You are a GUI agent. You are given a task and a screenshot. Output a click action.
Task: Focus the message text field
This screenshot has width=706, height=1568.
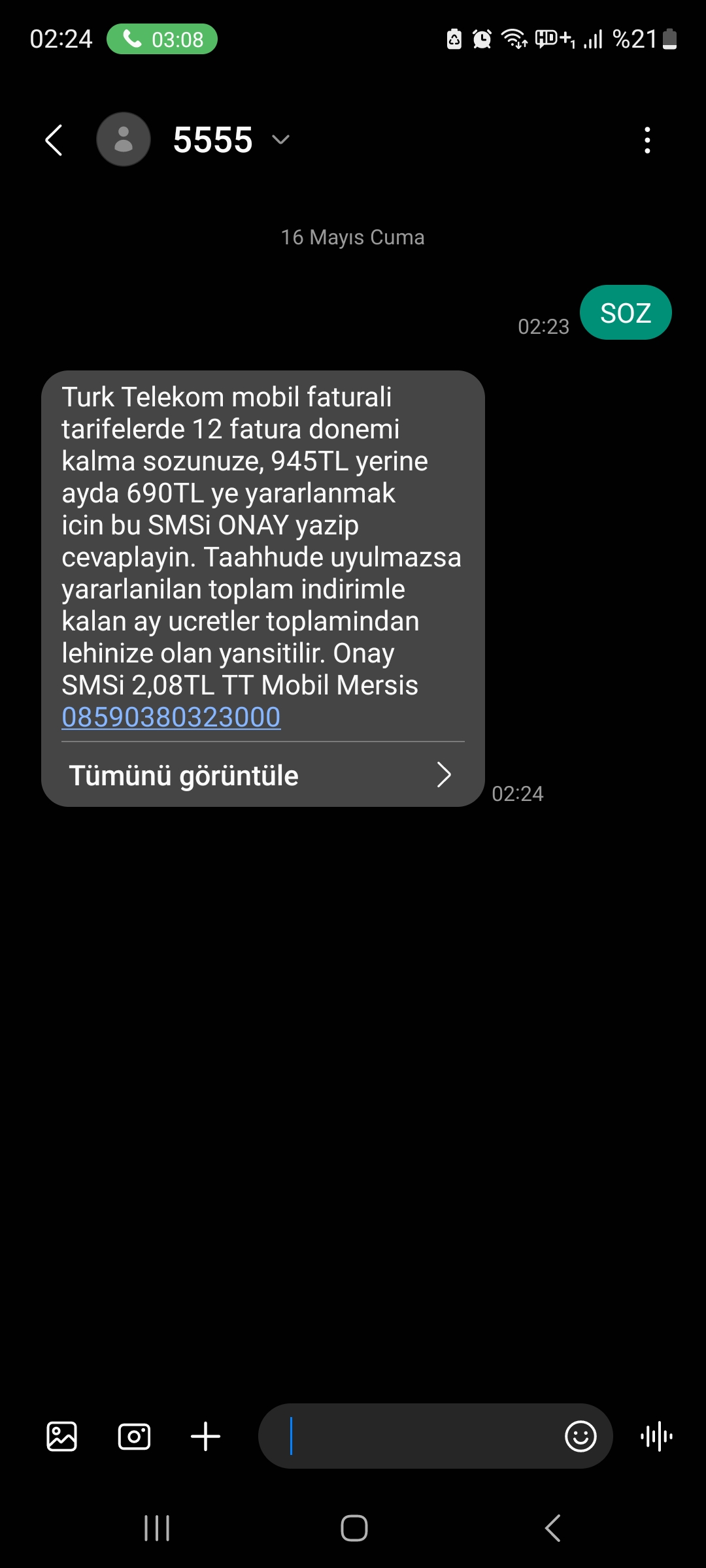pyautogui.click(x=418, y=1437)
